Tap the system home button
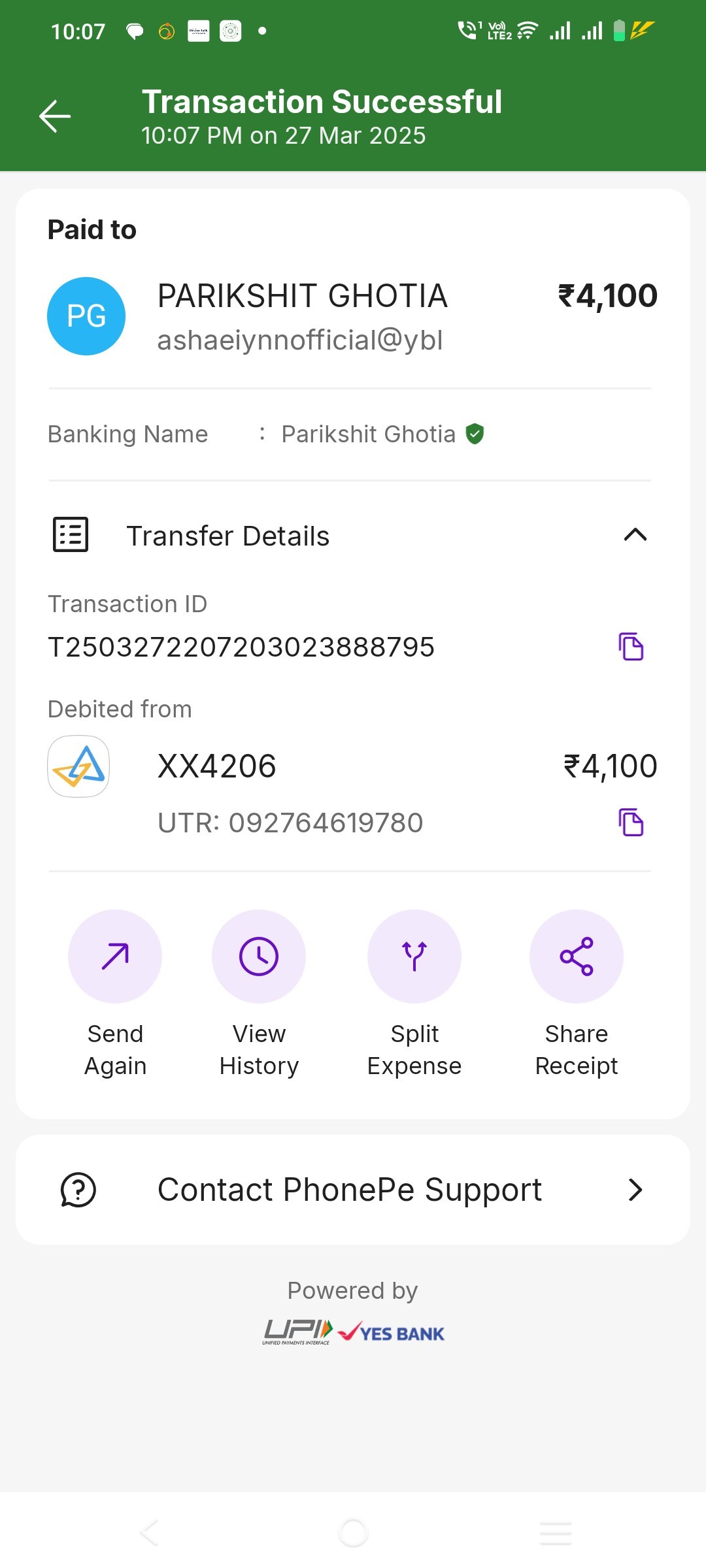706x1568 pixels. pyautogui.click(x=353, y=1532)
